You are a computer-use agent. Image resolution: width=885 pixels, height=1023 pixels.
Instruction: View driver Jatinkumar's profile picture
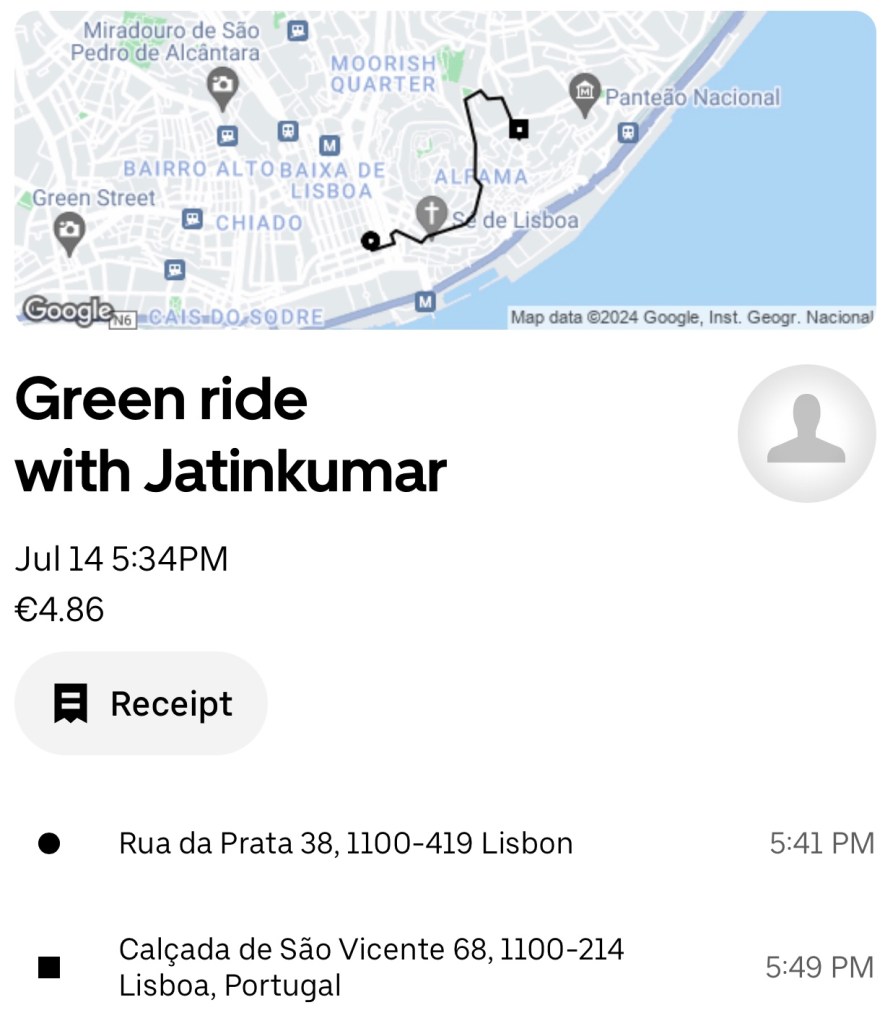[x=806, y=433]
